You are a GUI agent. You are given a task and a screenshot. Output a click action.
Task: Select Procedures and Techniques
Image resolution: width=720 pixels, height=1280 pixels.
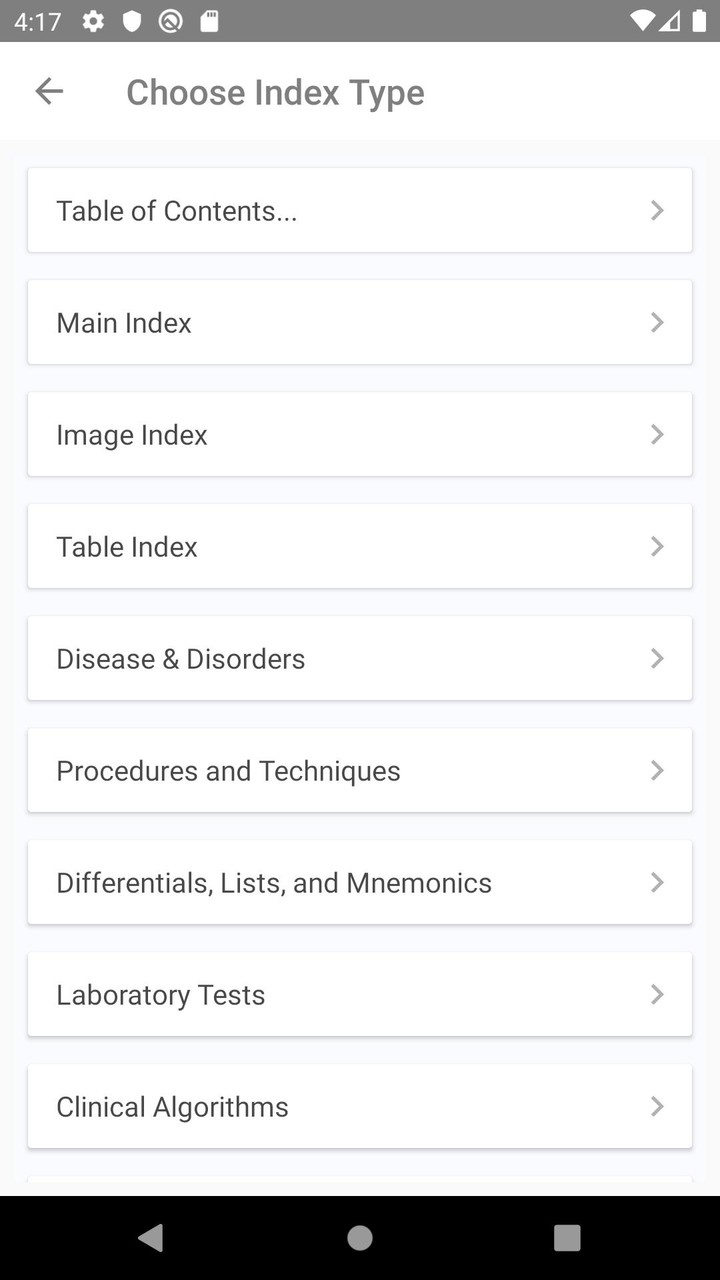pos(360,770)
